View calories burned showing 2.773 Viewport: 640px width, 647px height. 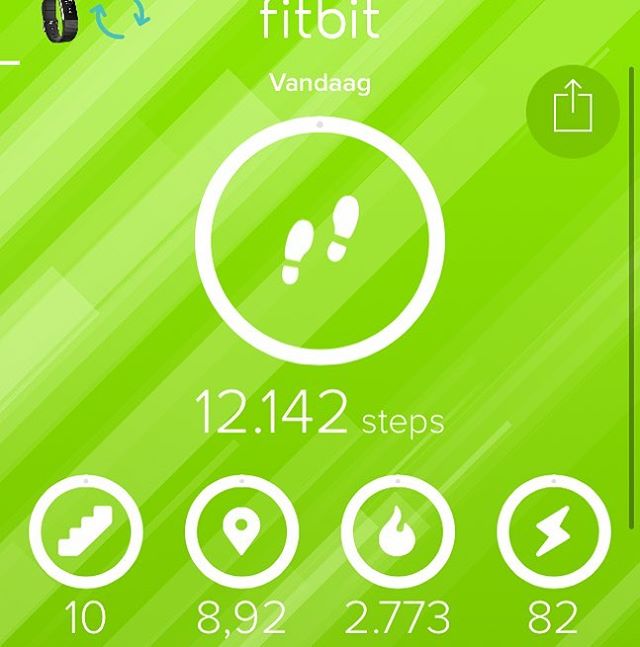pyautogui.click(x=398, y=533)
